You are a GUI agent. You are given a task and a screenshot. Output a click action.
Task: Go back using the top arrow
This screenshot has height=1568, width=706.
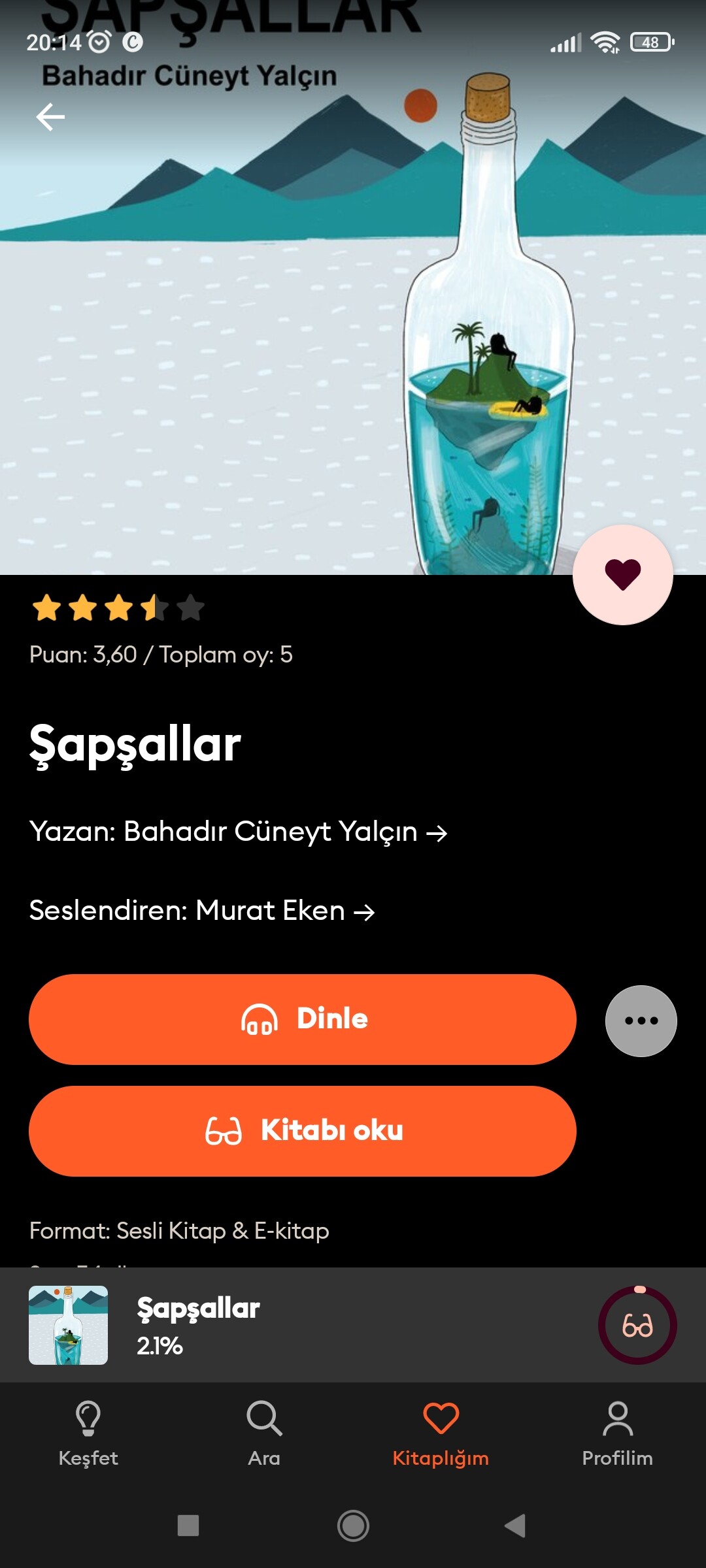pyautogui.click(x=50, y=117)
